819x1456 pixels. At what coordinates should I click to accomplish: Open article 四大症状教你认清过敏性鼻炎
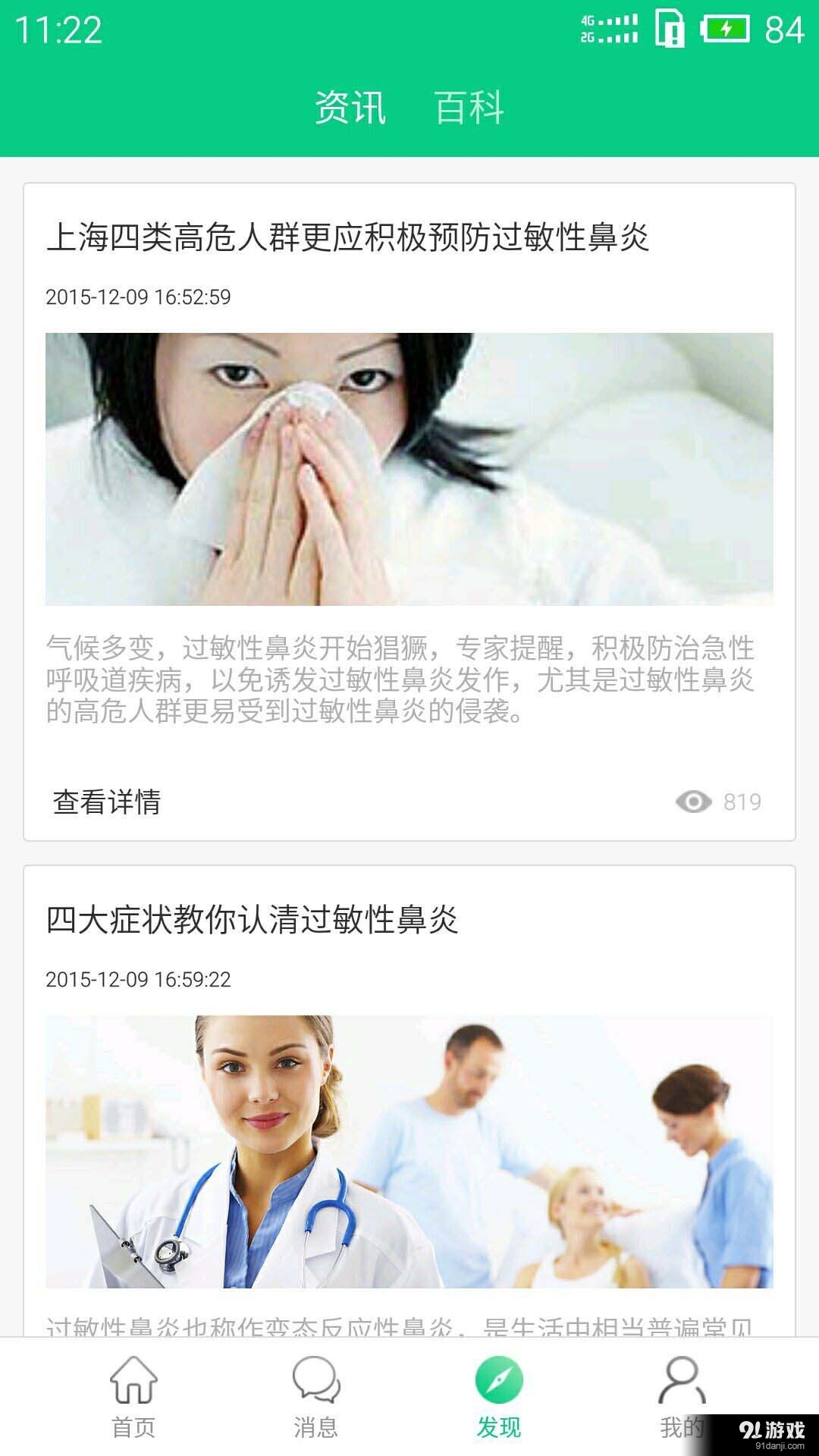[252, 919]
